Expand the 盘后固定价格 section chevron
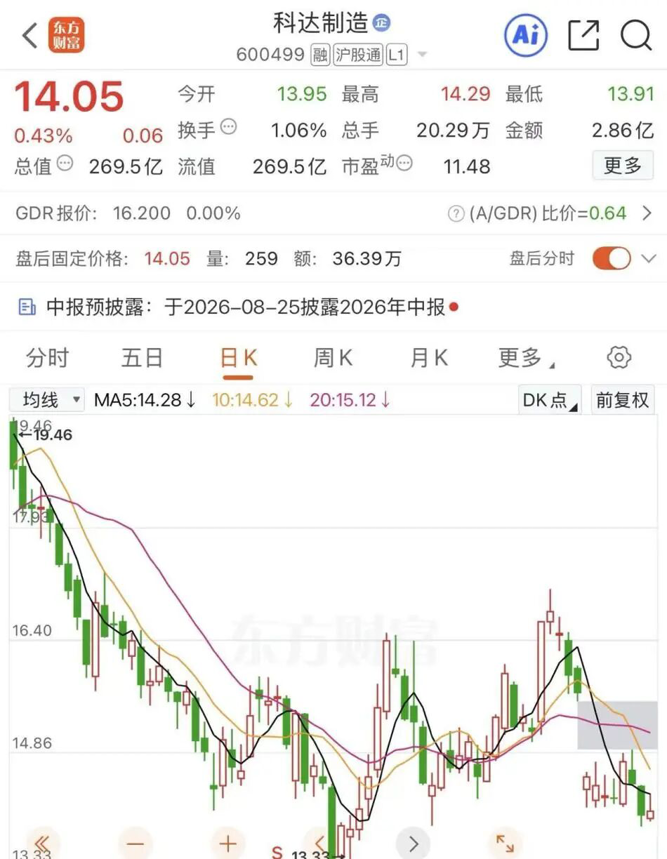This screenshot has width=667, height=859. 649,259
